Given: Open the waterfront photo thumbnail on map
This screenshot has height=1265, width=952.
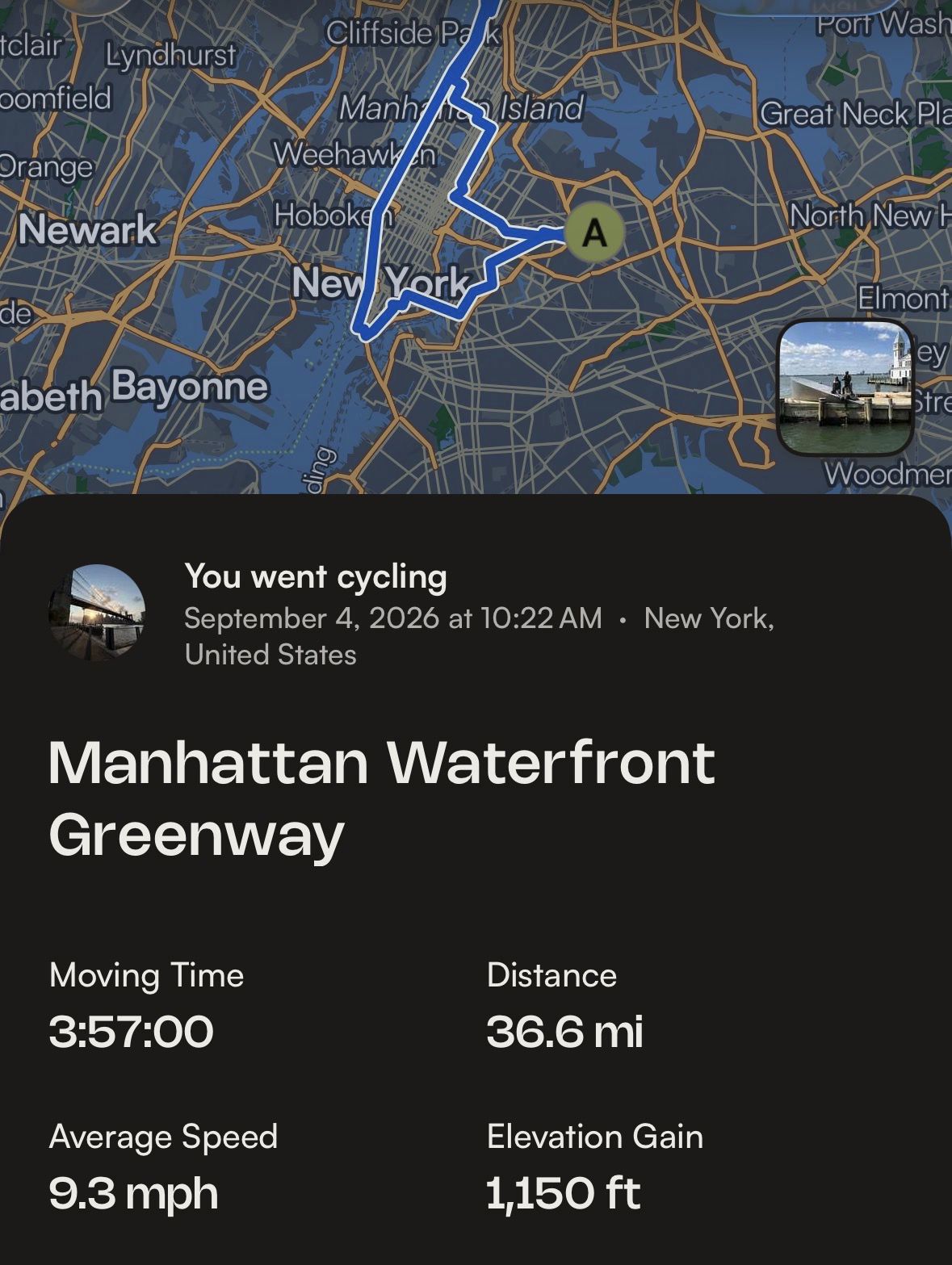Looking at the screenshot, I should 845,387.
